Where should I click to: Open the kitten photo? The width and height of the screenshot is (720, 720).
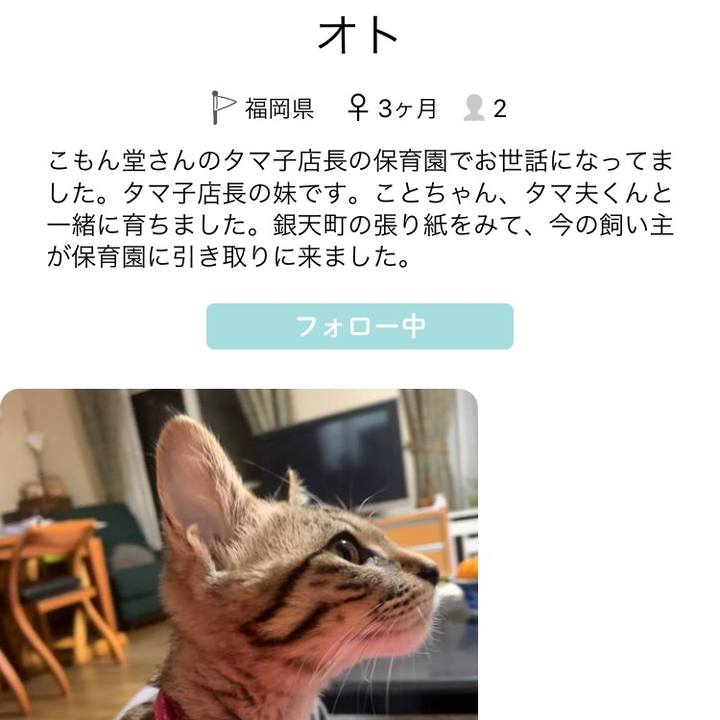point(238,555)
